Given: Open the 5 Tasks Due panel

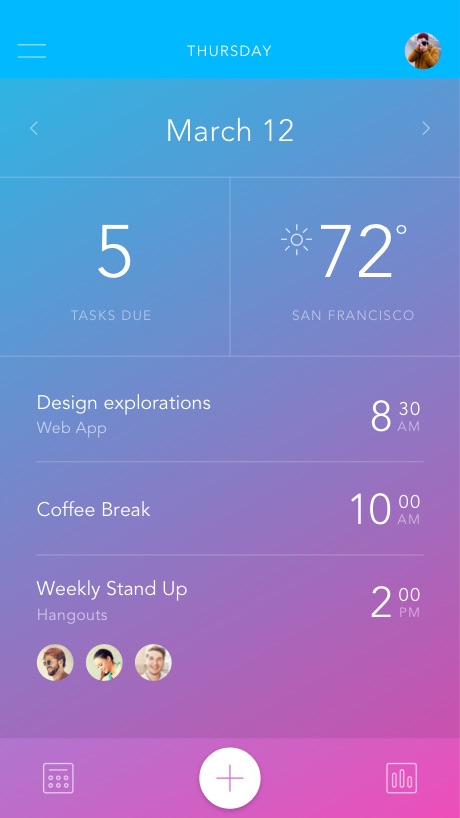Looking at the screenshot, I should [x=115, y=267].
